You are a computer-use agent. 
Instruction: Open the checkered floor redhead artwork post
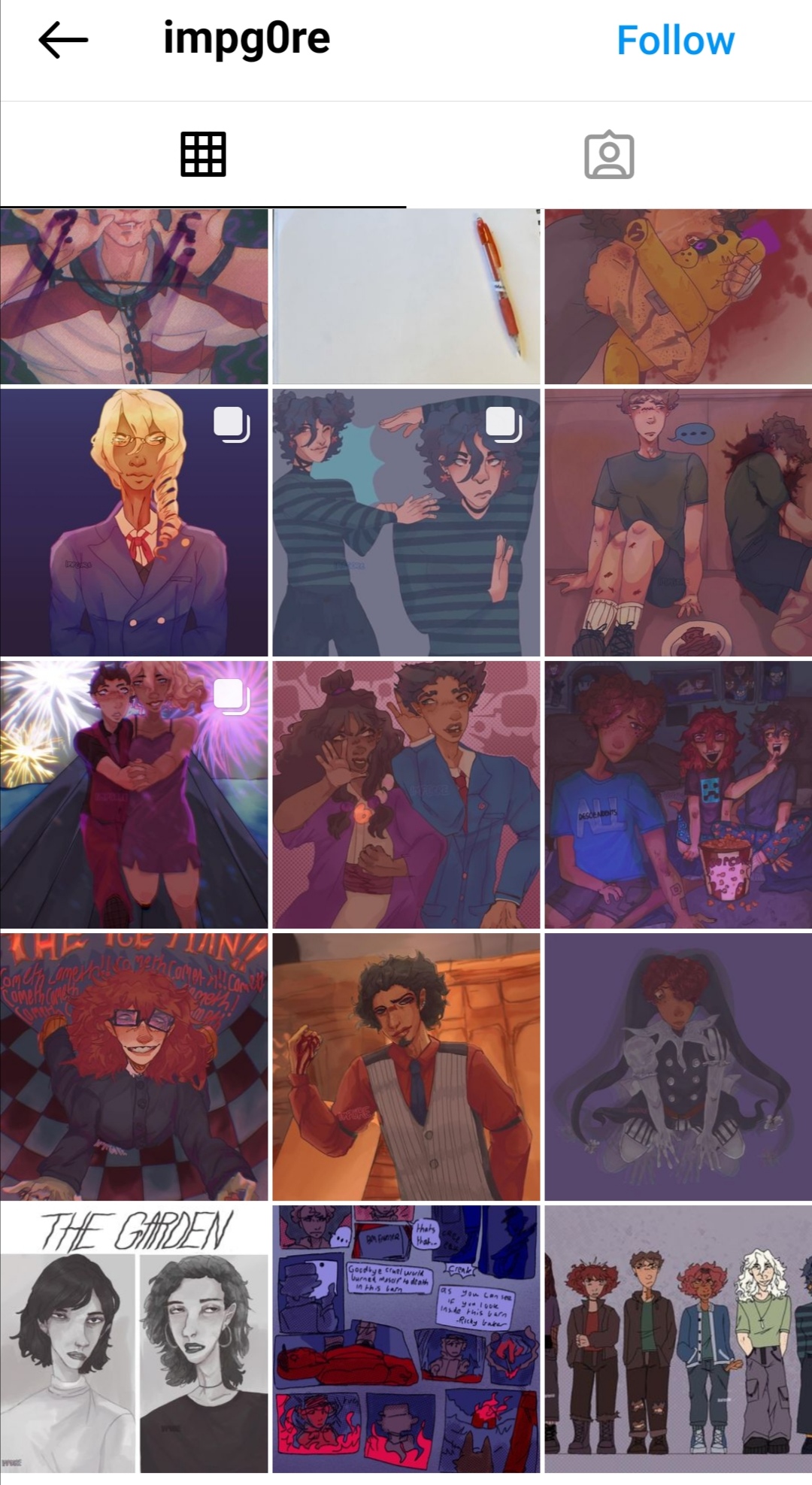tap(134, 1066)
